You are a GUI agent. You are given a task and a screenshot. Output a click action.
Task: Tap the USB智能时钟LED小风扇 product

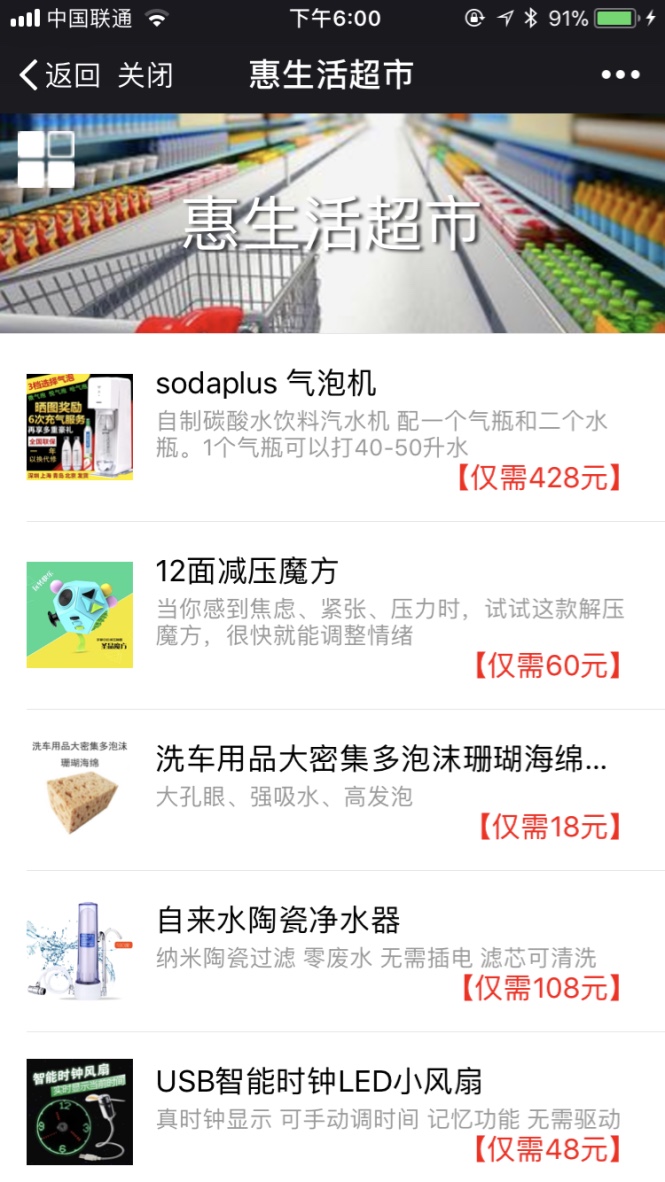(x=319, y=1081)
